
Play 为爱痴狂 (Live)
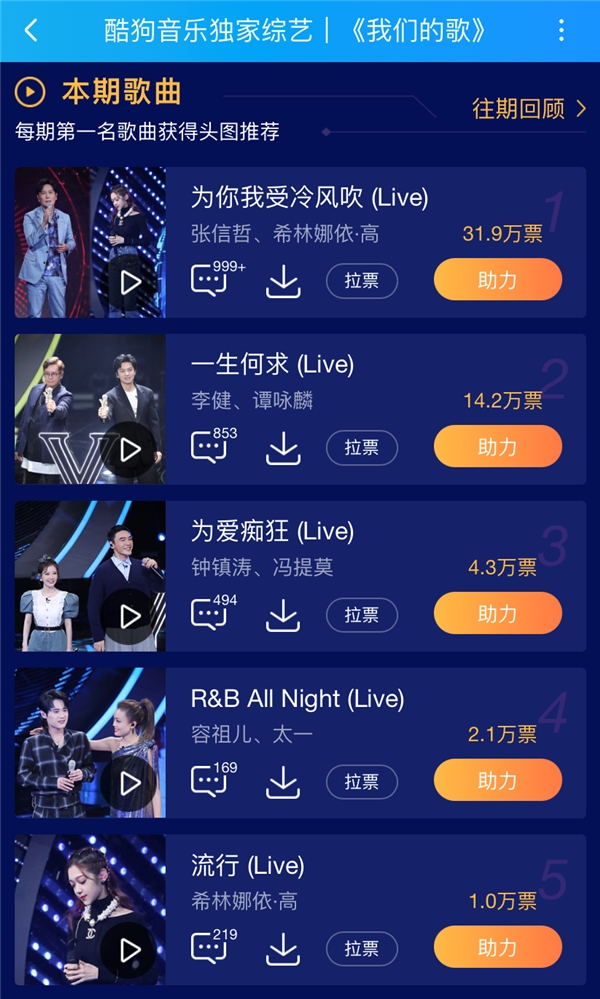[x=131, y=616]
